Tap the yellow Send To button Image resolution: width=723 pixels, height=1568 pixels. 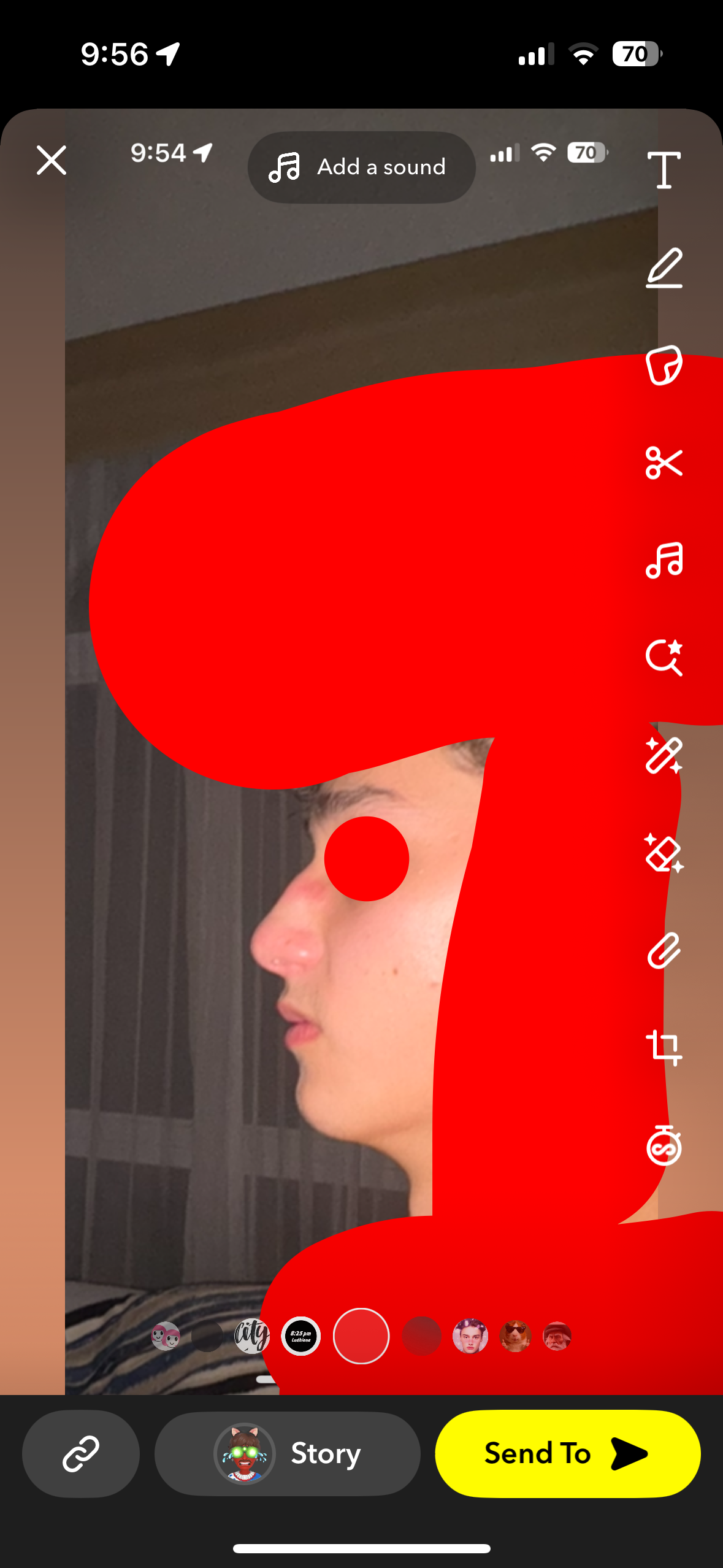(567, 1453)
